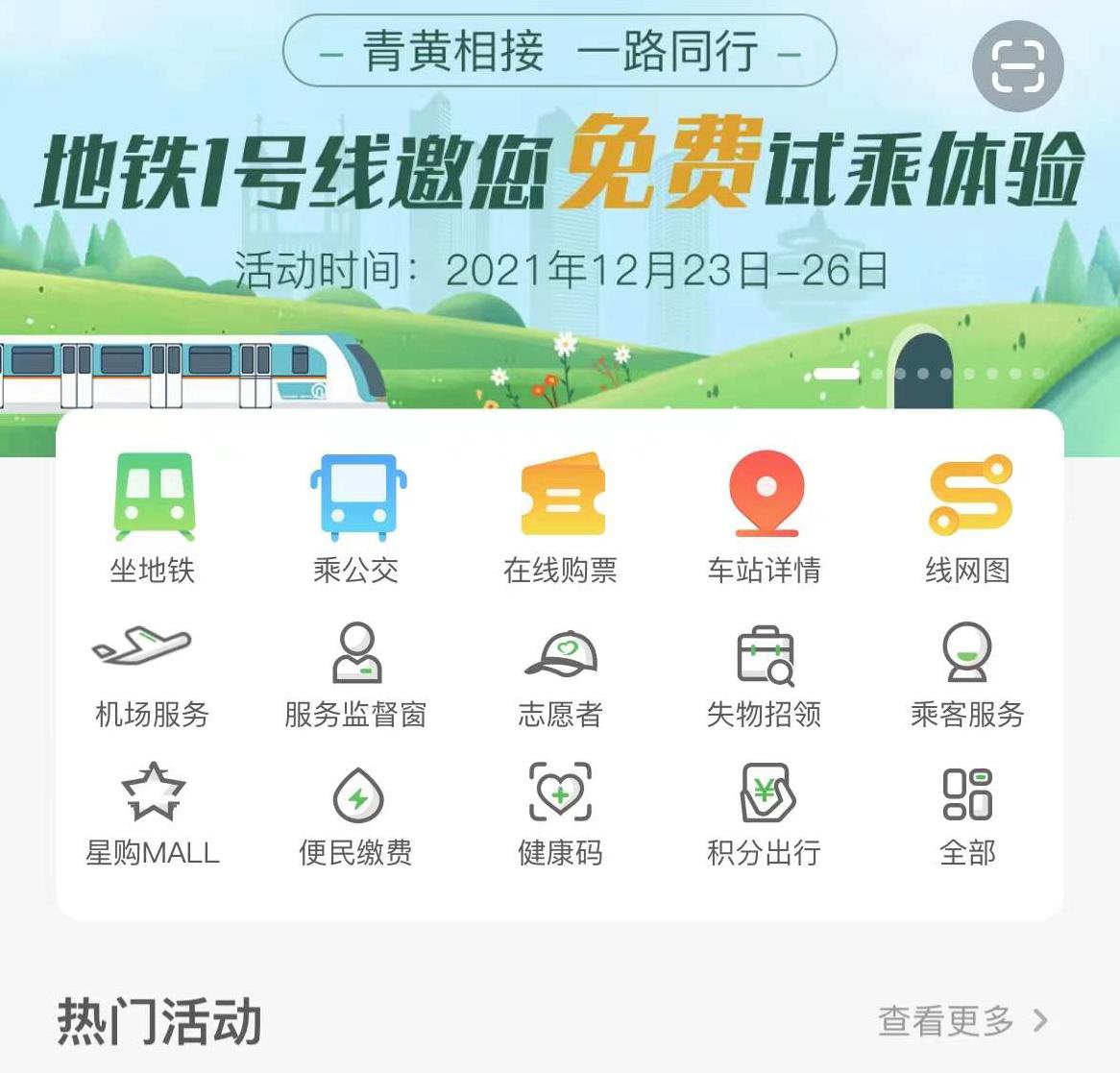This screenshot has height=1073, width=1120.
Task: Open 便民缴费 bill payment
Action: coord(356,815)
